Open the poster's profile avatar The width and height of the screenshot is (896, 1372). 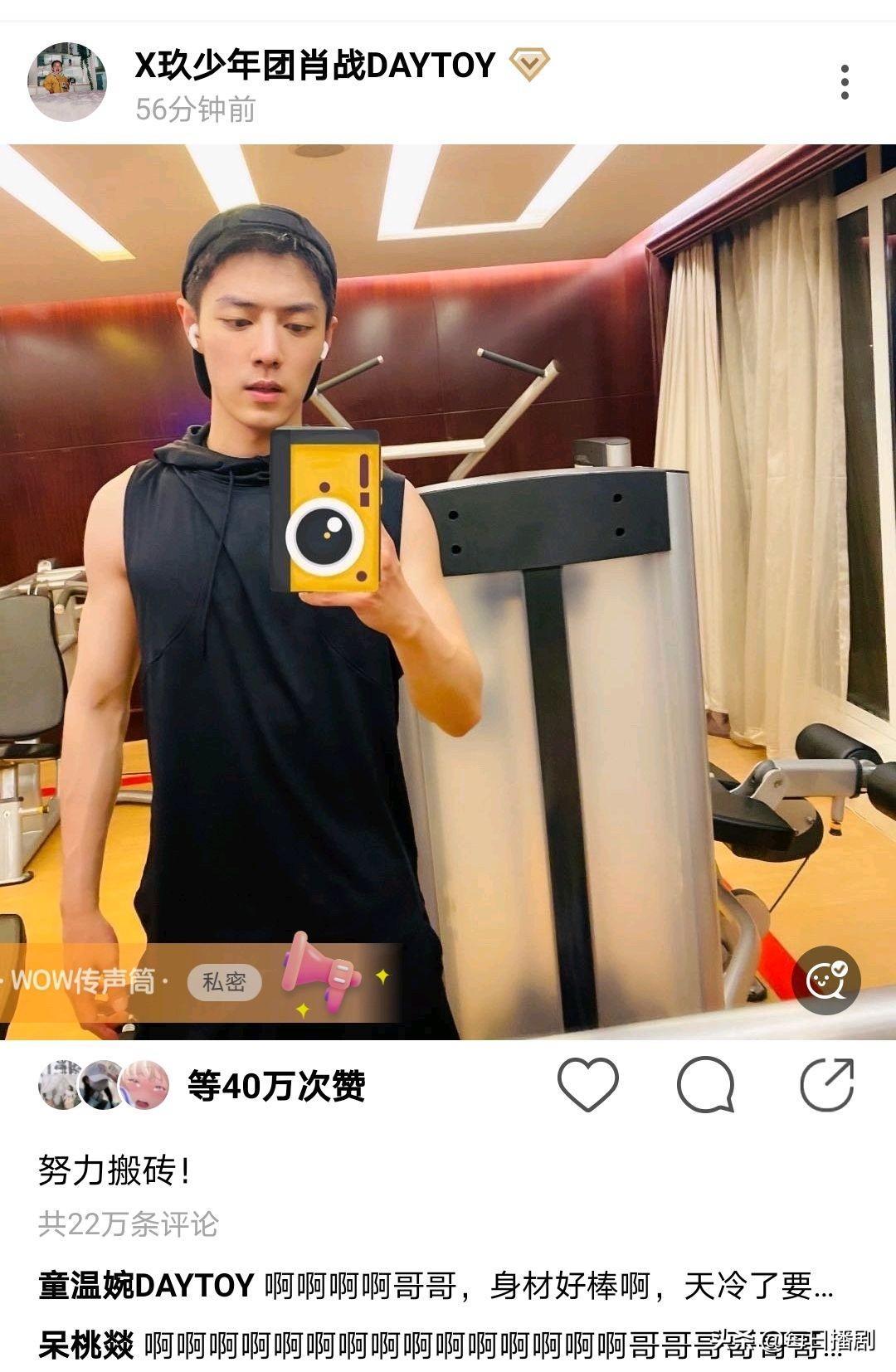click(67, 82)
